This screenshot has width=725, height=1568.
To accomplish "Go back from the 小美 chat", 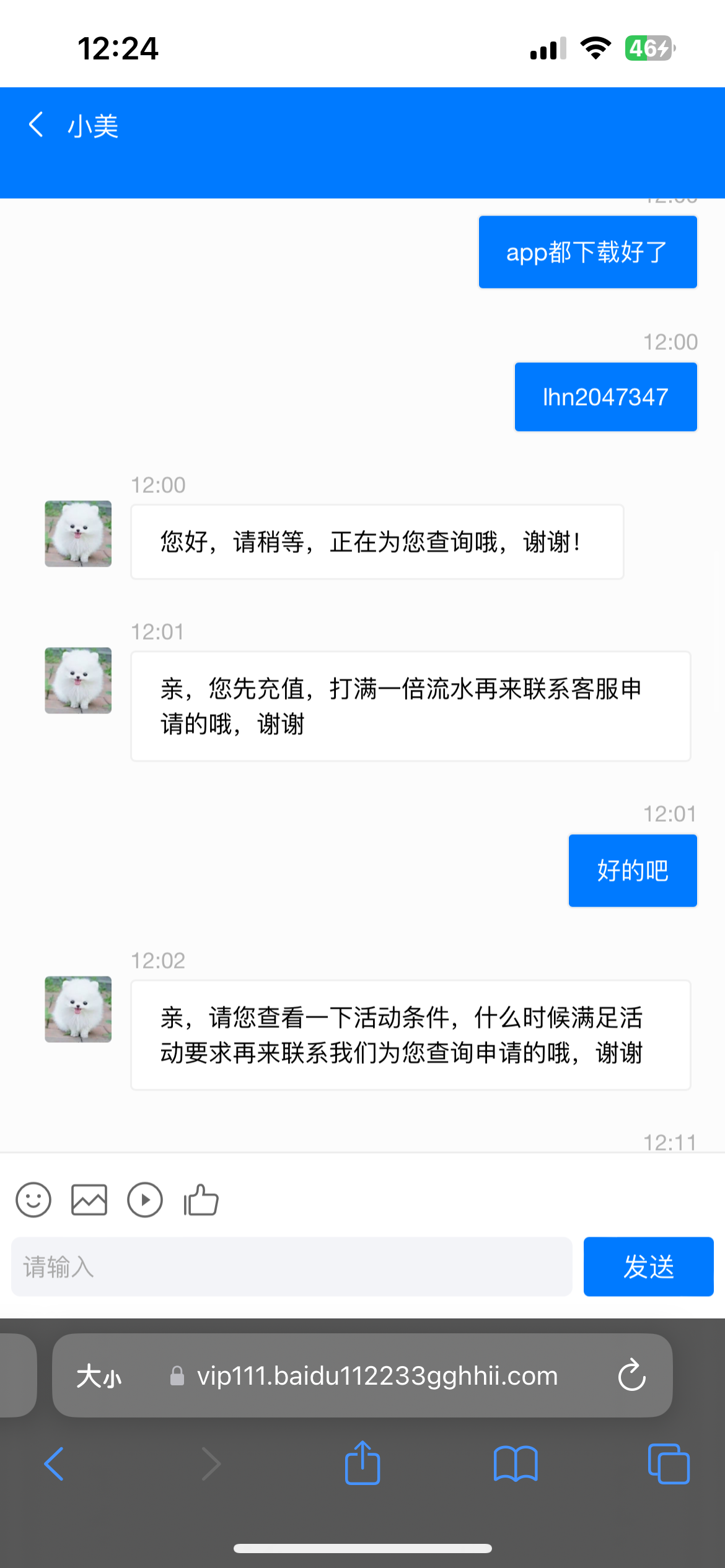I will click(37, 124).
